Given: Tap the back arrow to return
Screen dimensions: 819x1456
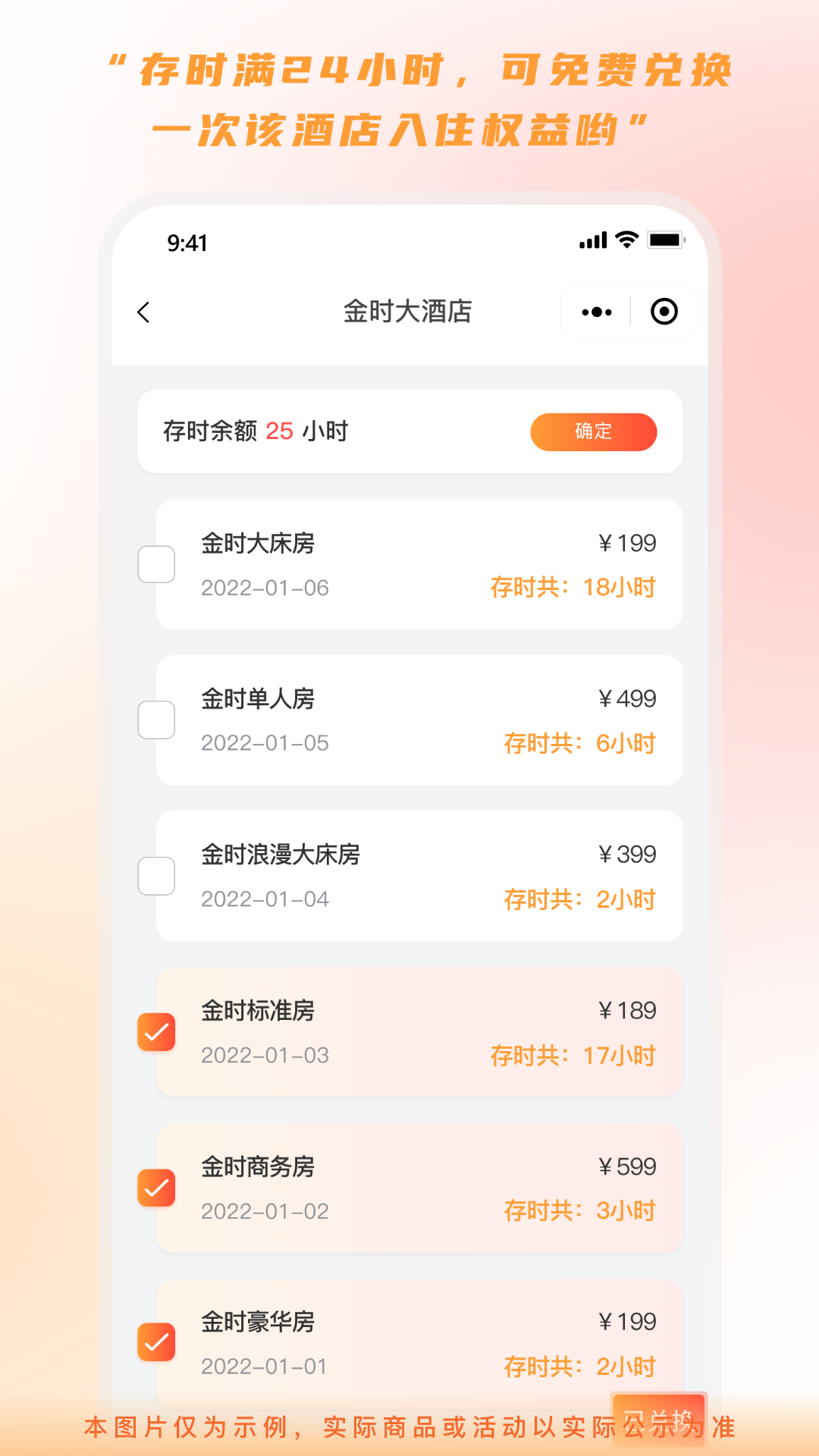Looking at the screenshot, I should click(x=143, y=312).
